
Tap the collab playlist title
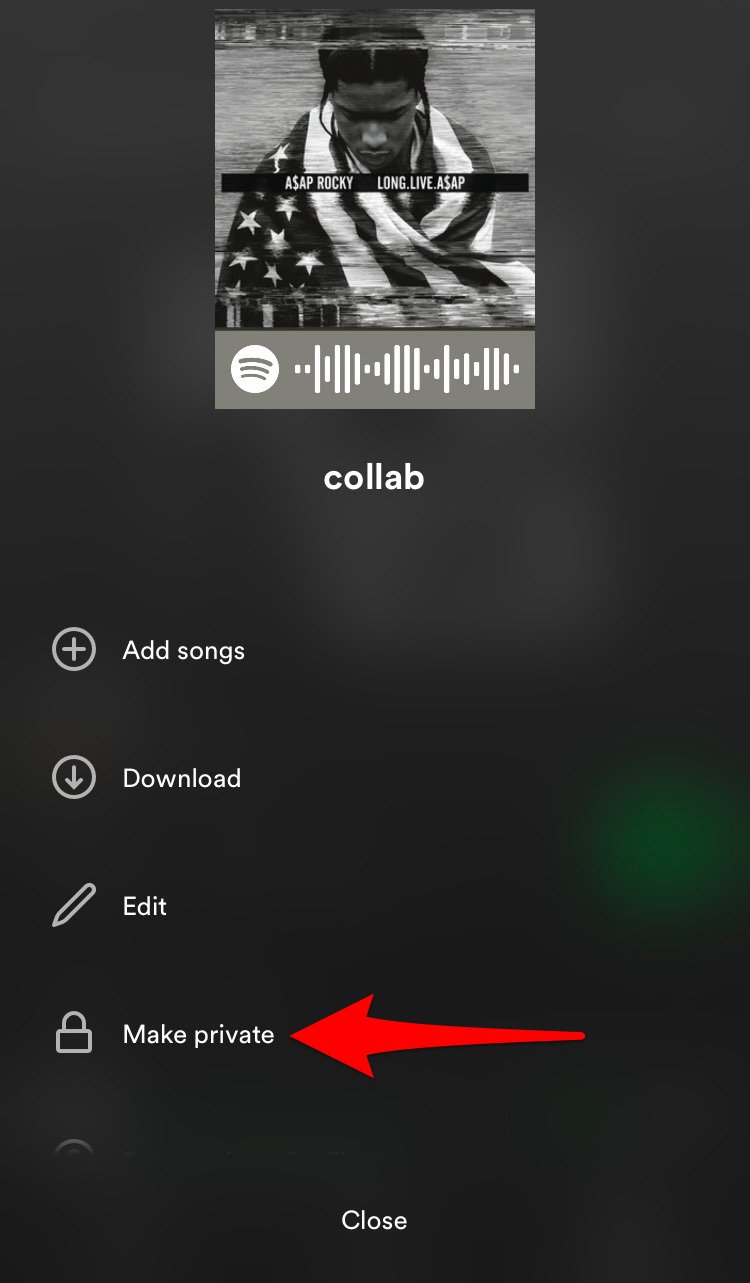[x=375, y=477]
